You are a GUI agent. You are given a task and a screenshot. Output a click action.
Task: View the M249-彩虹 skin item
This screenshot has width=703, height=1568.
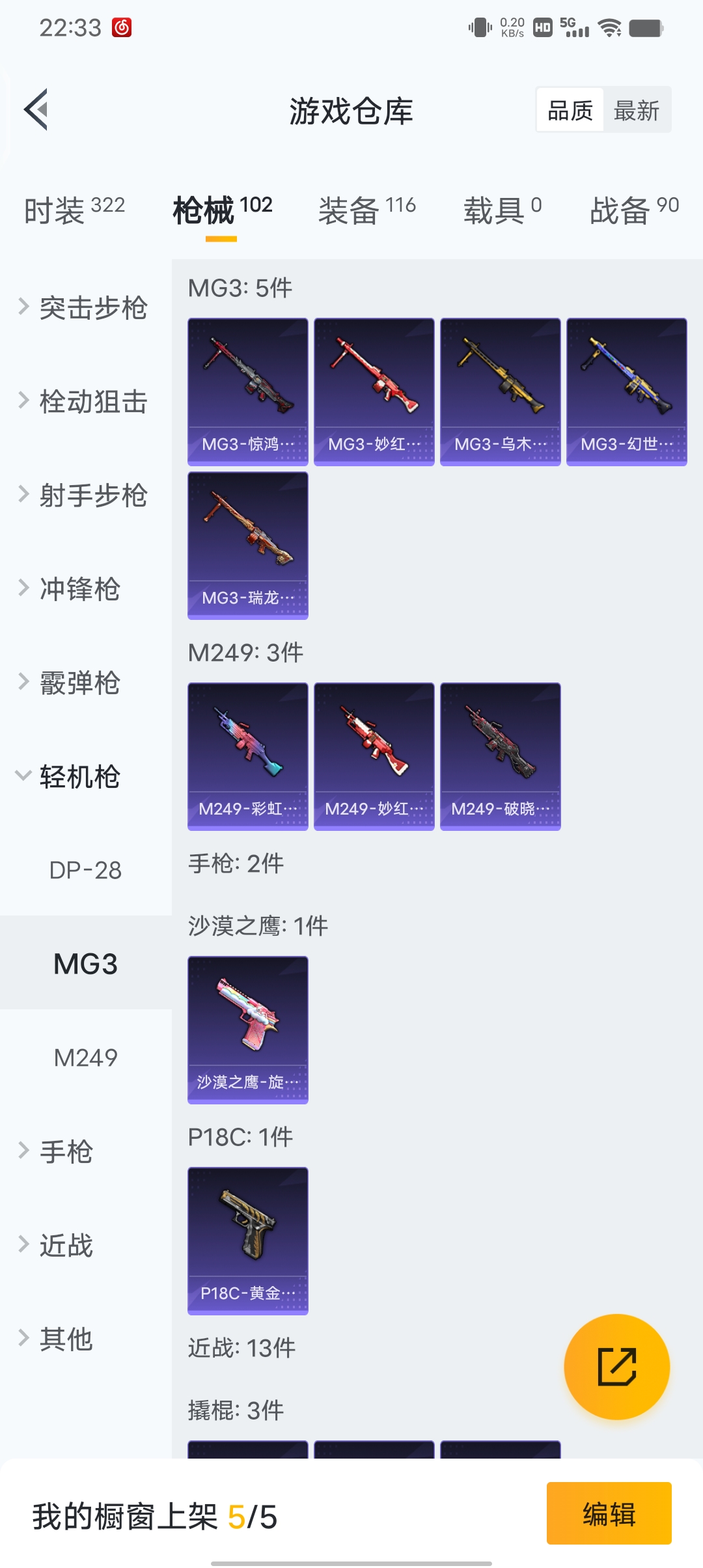point(247,756)
